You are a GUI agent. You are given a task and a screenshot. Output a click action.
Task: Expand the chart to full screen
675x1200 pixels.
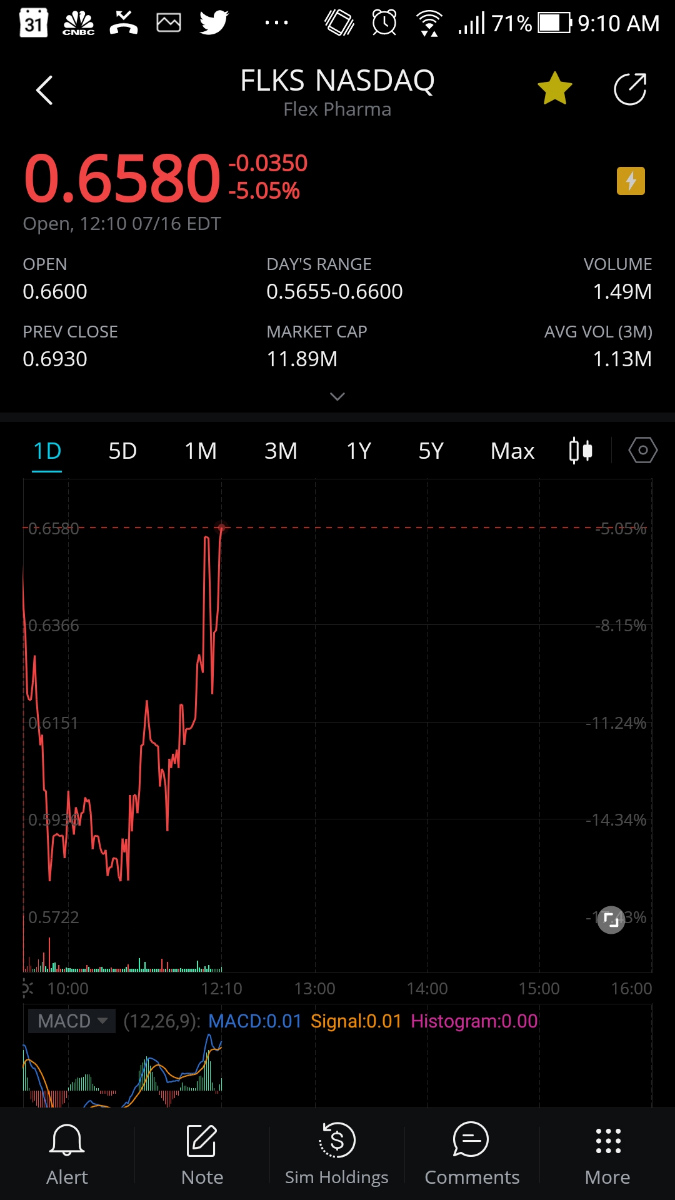[610, 920]
